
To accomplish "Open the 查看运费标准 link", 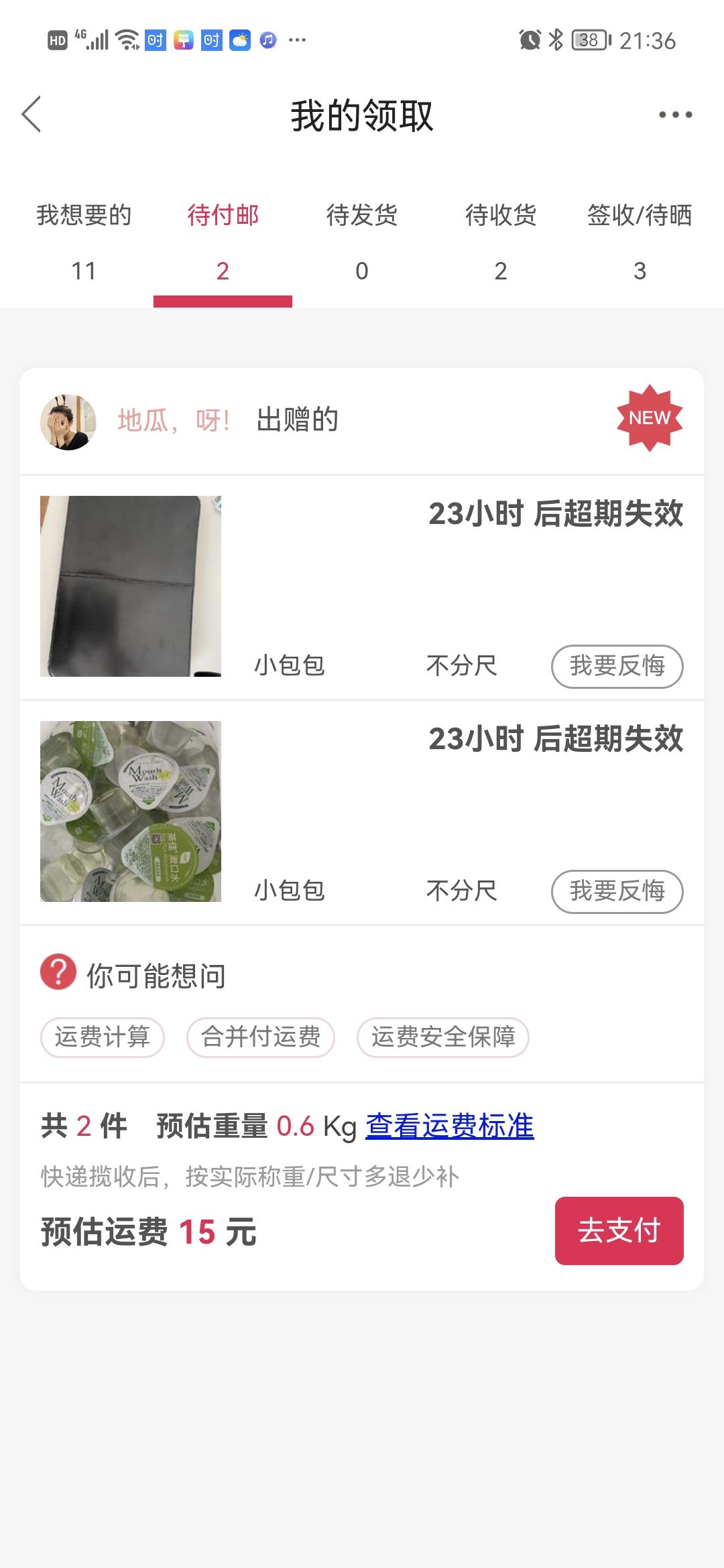I will point(450,1126).
